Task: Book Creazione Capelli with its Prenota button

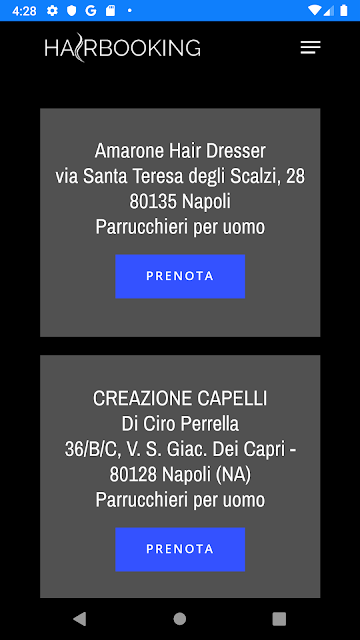Action: click(180, 549)
